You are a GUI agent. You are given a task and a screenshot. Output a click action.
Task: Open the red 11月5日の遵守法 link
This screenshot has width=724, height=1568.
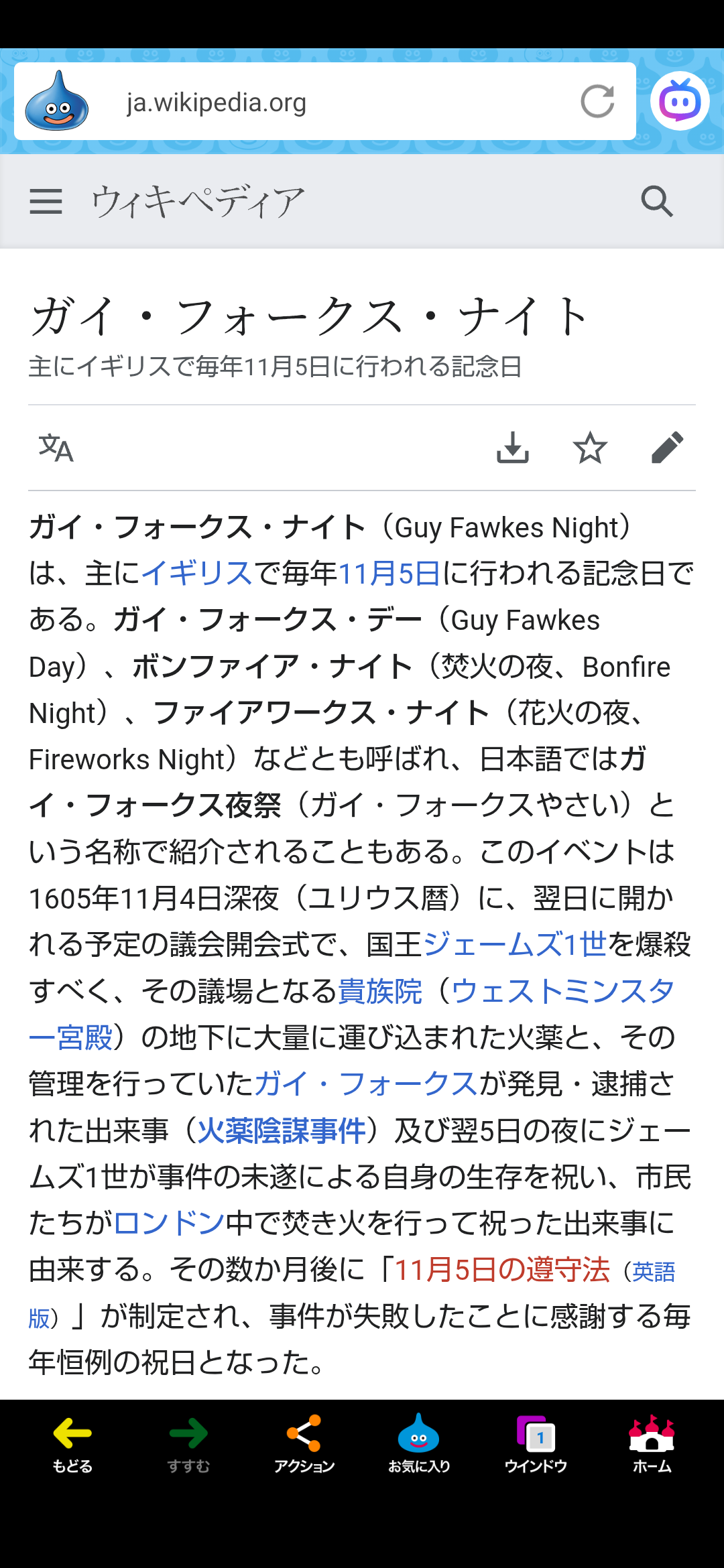[x=501, y=1270]
